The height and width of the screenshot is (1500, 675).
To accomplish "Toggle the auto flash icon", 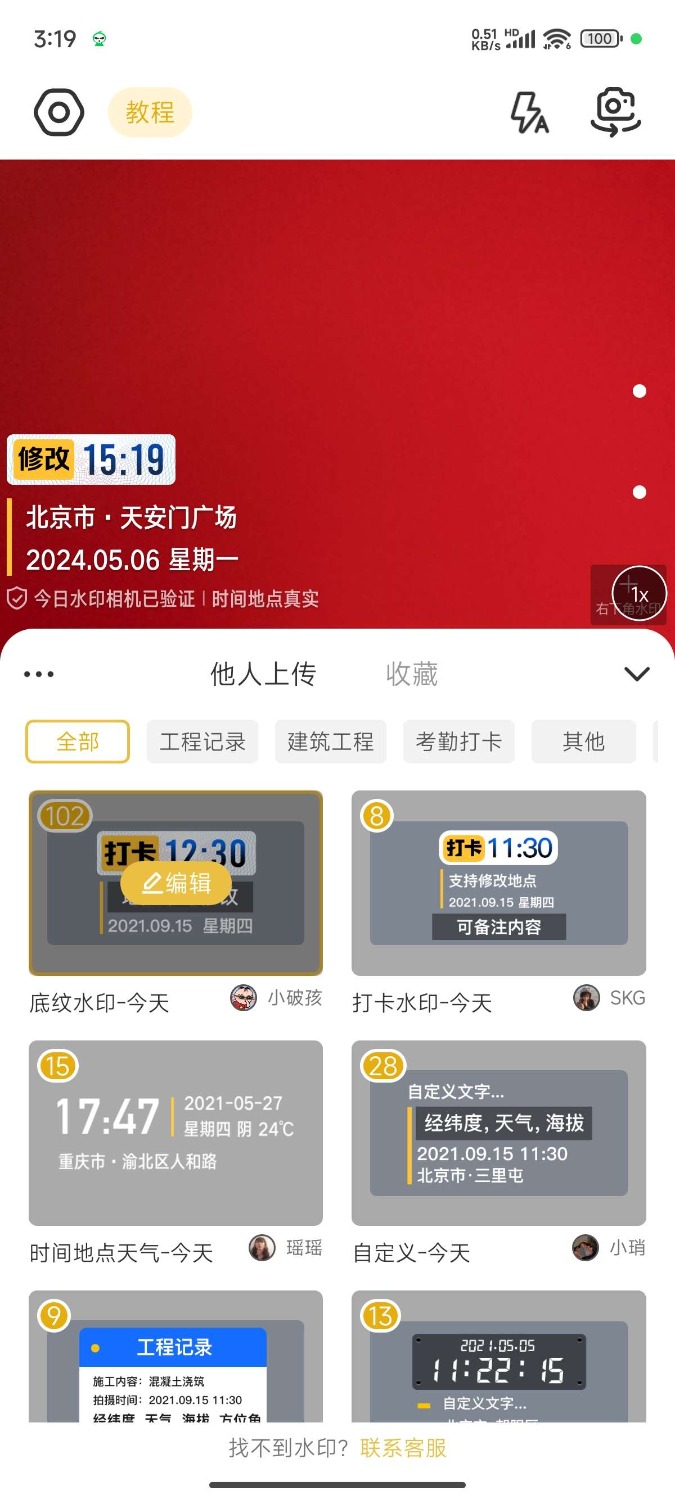I will click(529, 113).
